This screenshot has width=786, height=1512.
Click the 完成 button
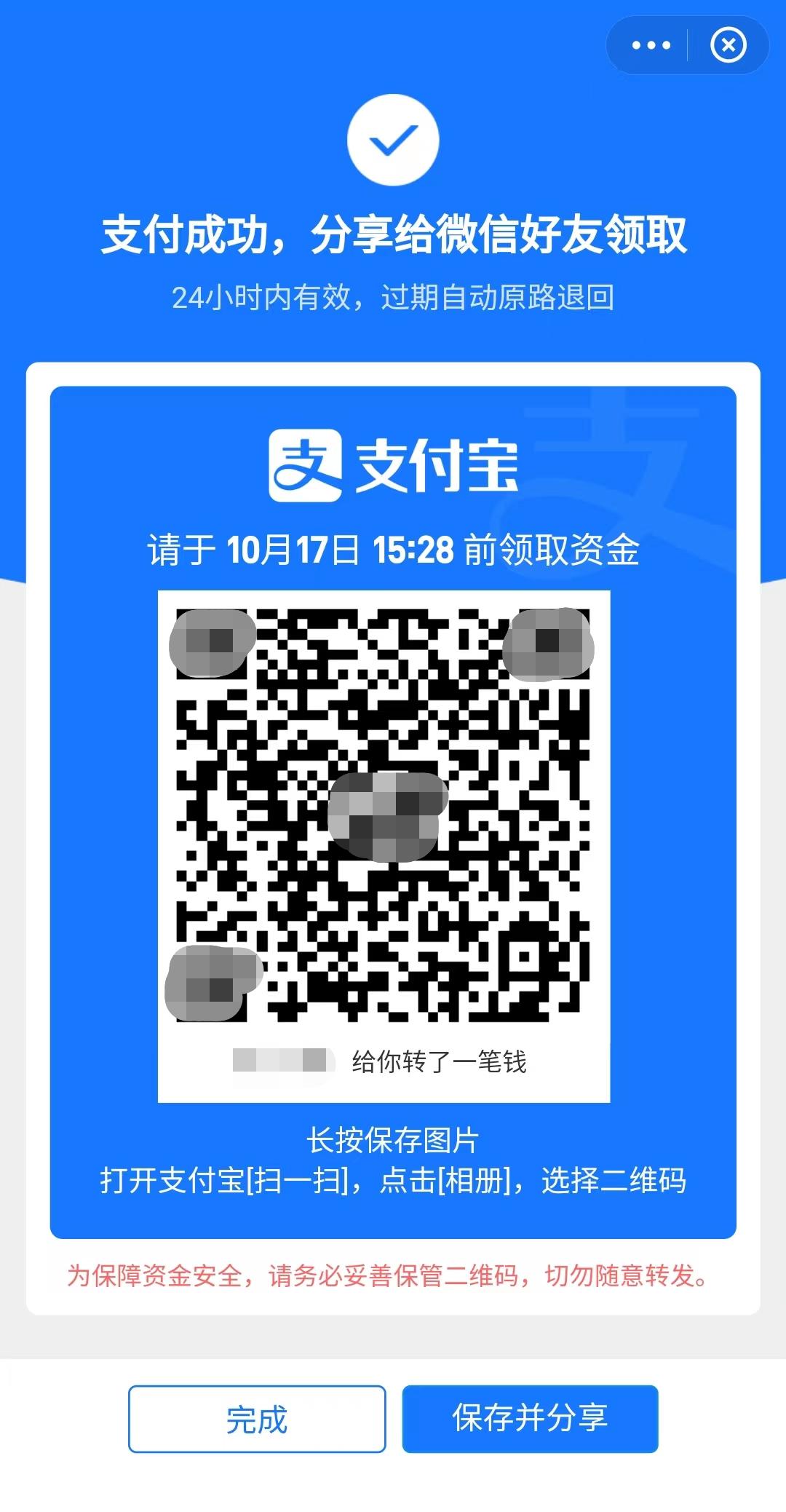257,1417
